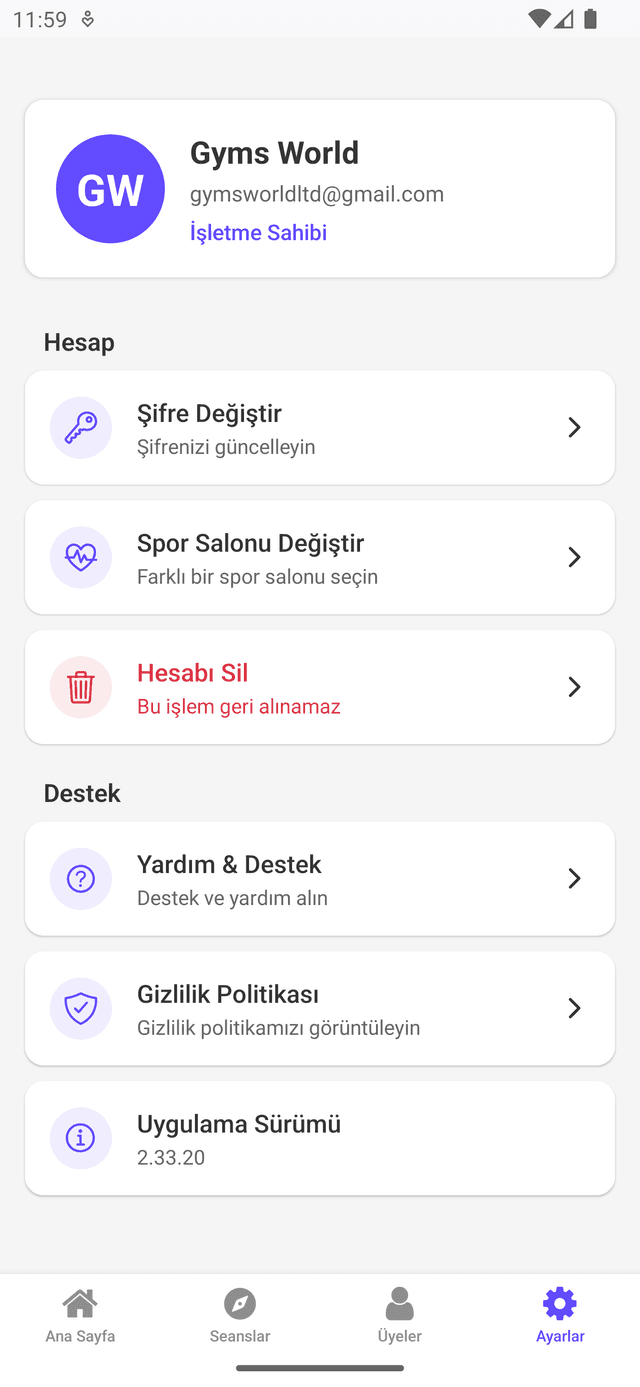This screenshot has height=1387, width=640.
Task: Open the Üyeler tab
Action: click(399, 1316)
